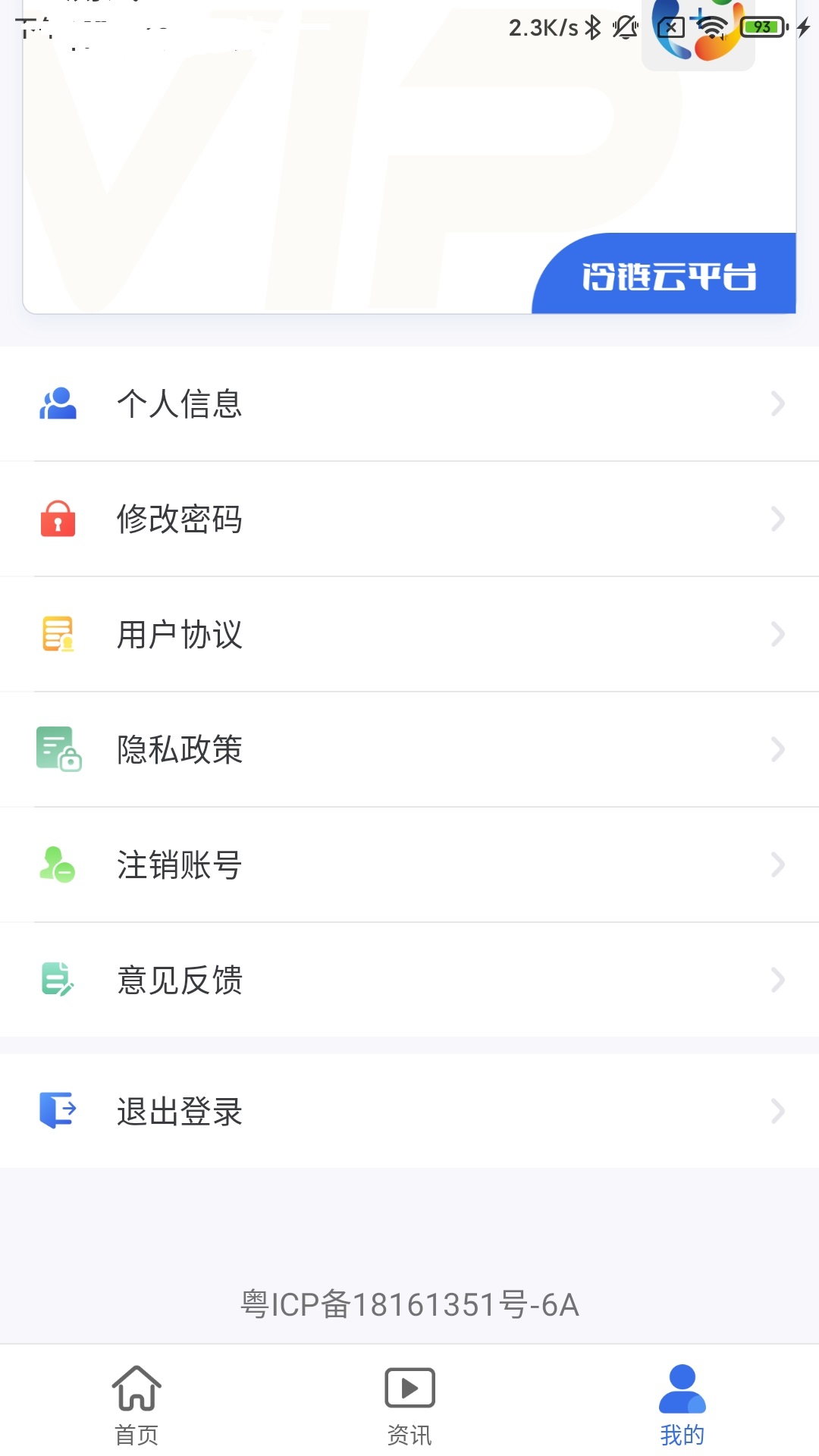The height and width of the screenshot is (1456, 819).
Task: Click the home icon in the bottom bar
Action: coord(136,1389)
